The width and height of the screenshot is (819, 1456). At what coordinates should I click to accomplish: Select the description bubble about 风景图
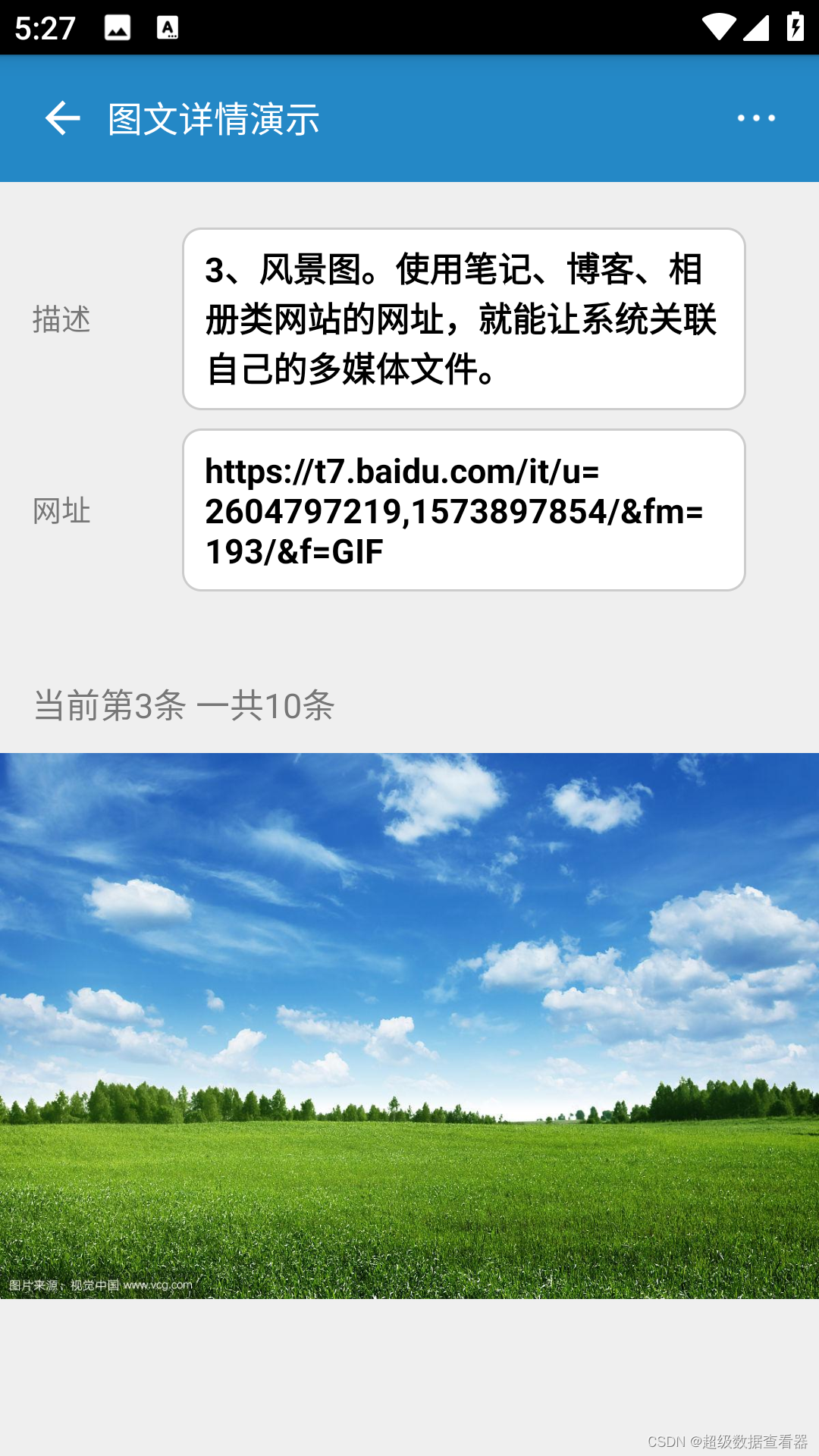[463, 318]
